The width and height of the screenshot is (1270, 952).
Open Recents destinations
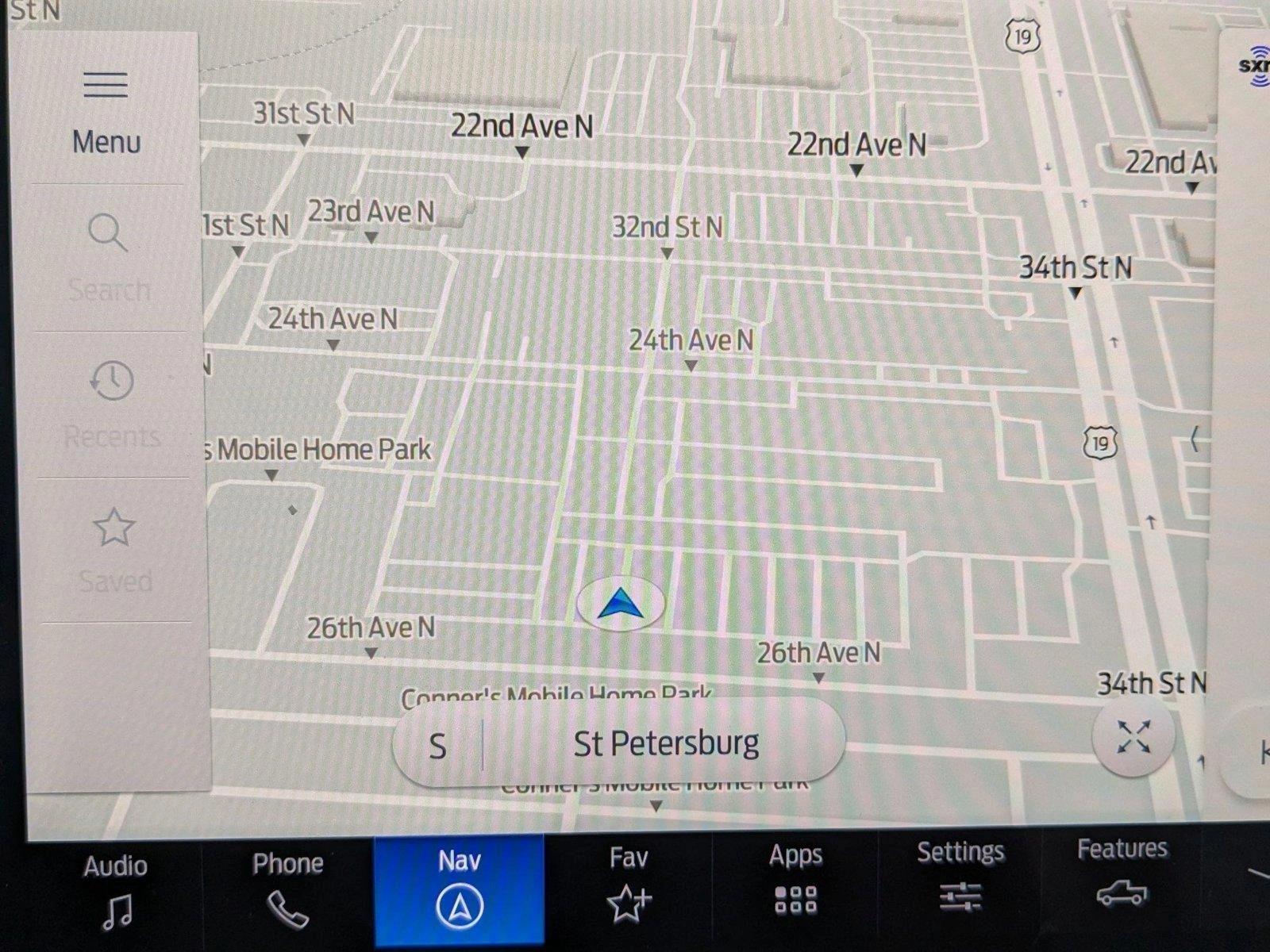click(x=111, y=405)
